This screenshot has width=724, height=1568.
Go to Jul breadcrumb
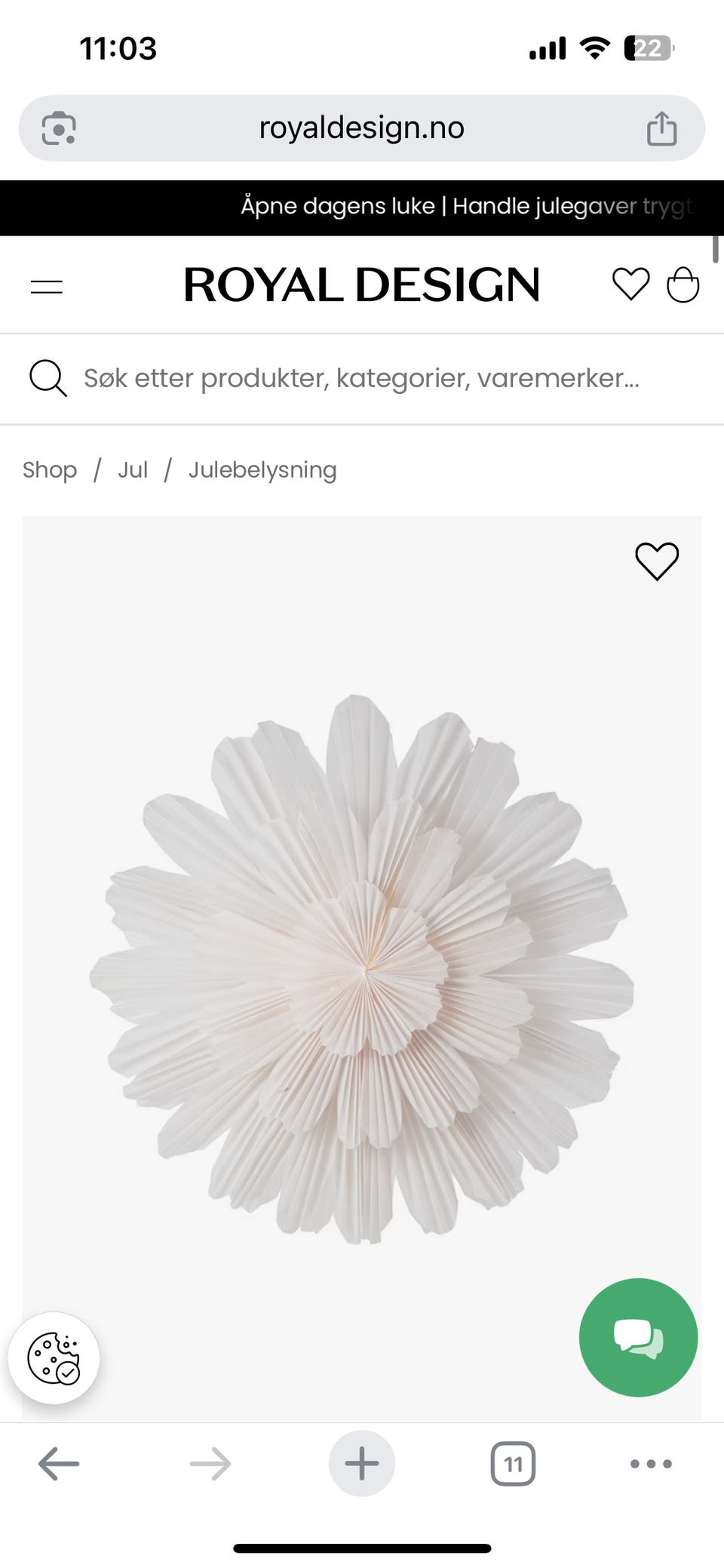(133, 470)
